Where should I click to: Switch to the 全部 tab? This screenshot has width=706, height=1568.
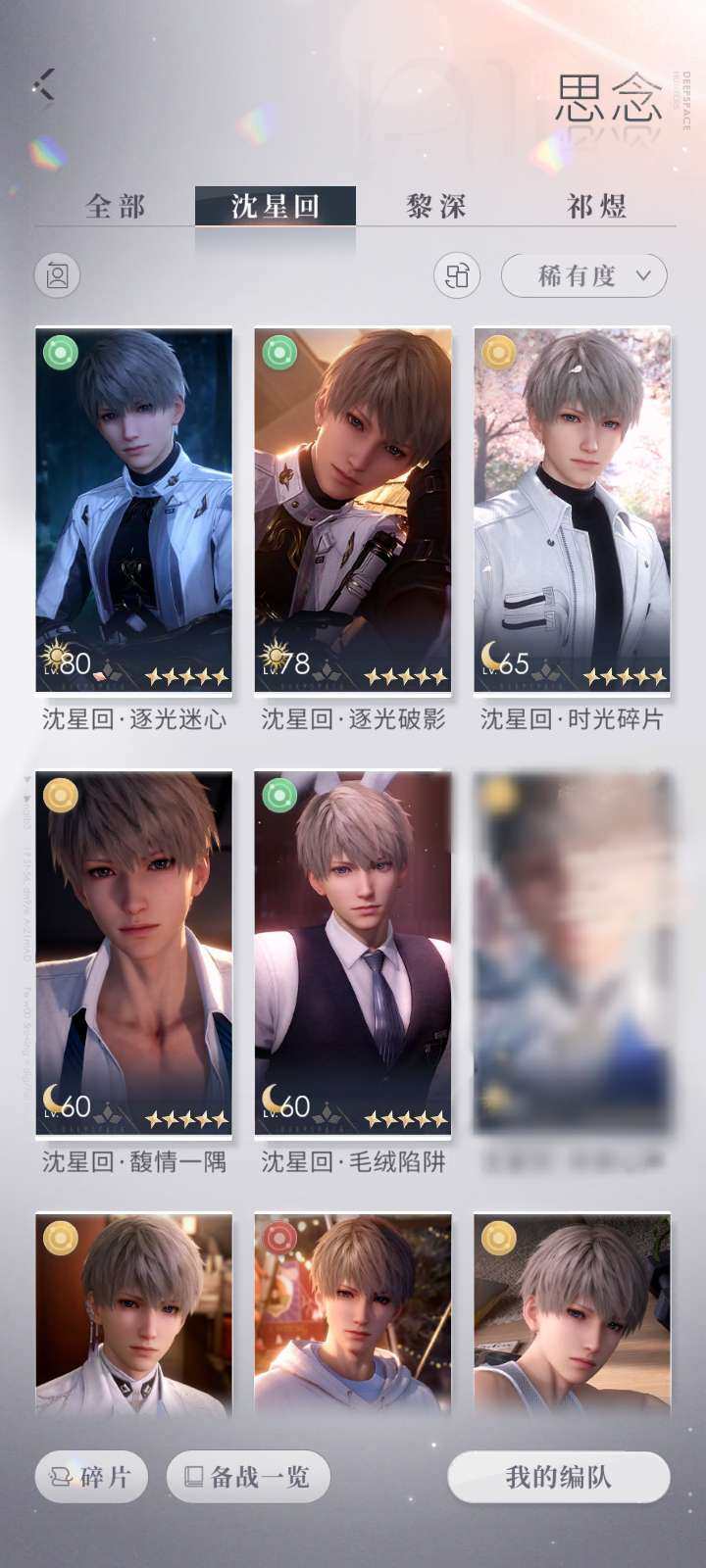tap(115, 207)
